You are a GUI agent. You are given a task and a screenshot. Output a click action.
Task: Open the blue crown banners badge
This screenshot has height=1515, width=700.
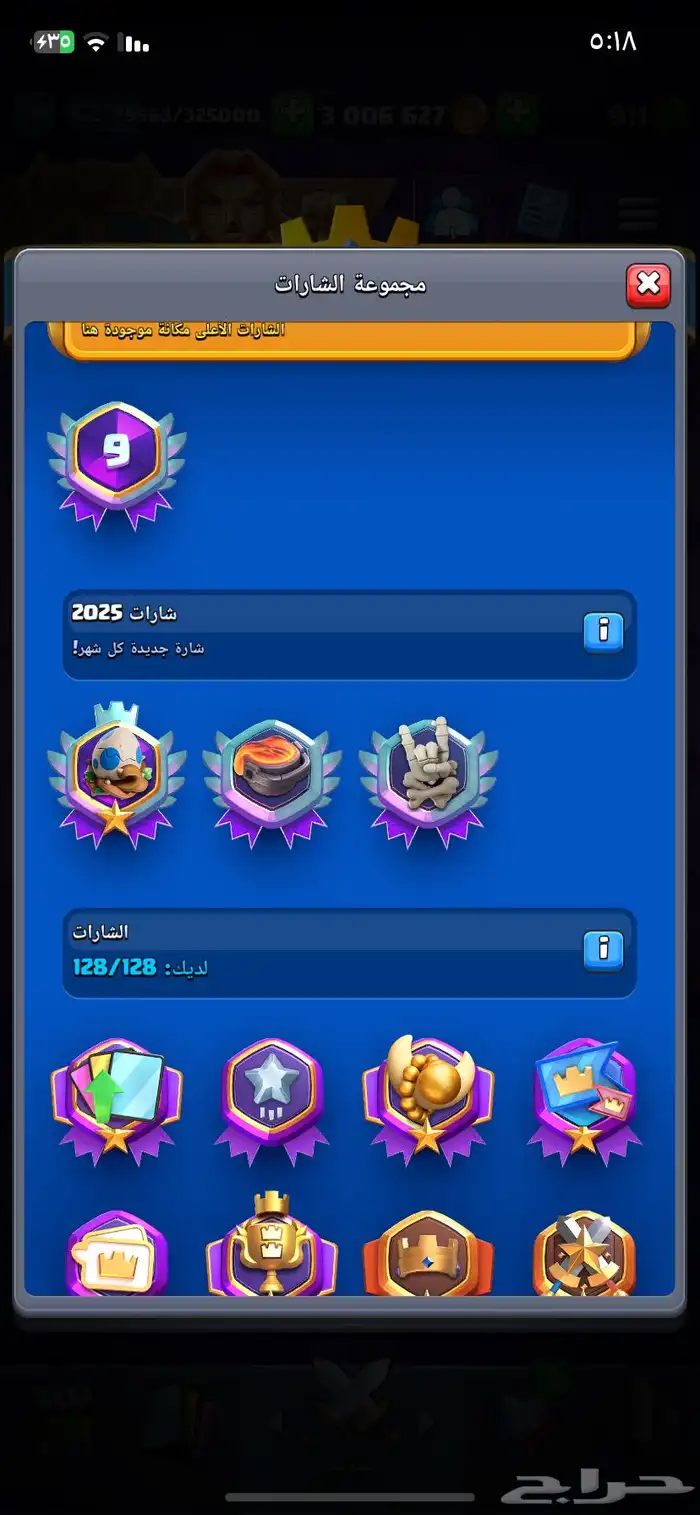tap(584, 1100)
